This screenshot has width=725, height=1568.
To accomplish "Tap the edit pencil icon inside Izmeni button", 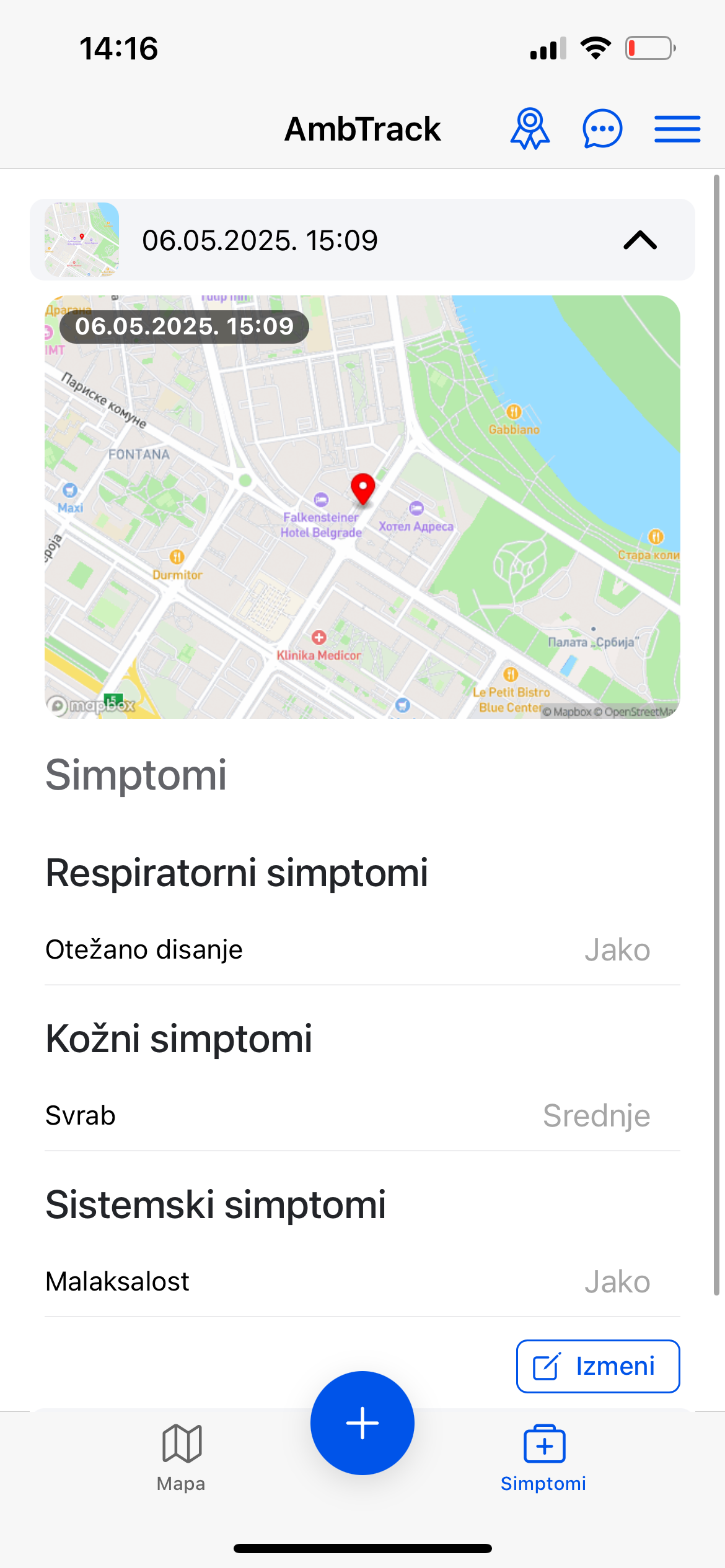I will 545,1365.
